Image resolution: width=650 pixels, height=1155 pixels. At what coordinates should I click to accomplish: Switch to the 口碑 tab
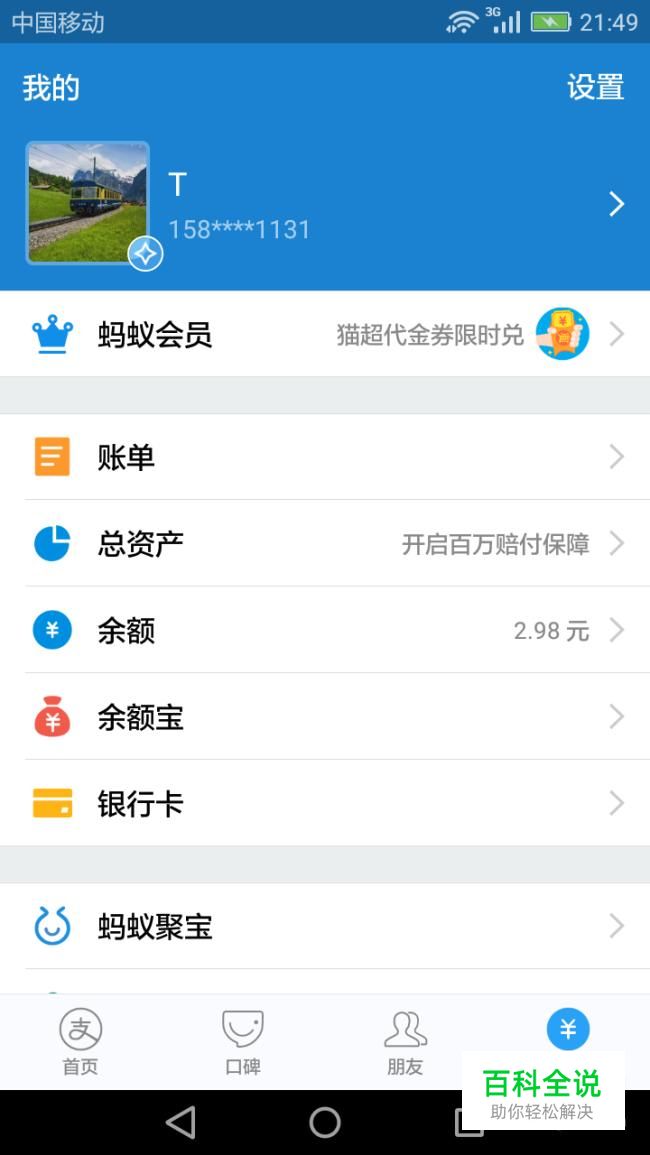click(243, 1042)
